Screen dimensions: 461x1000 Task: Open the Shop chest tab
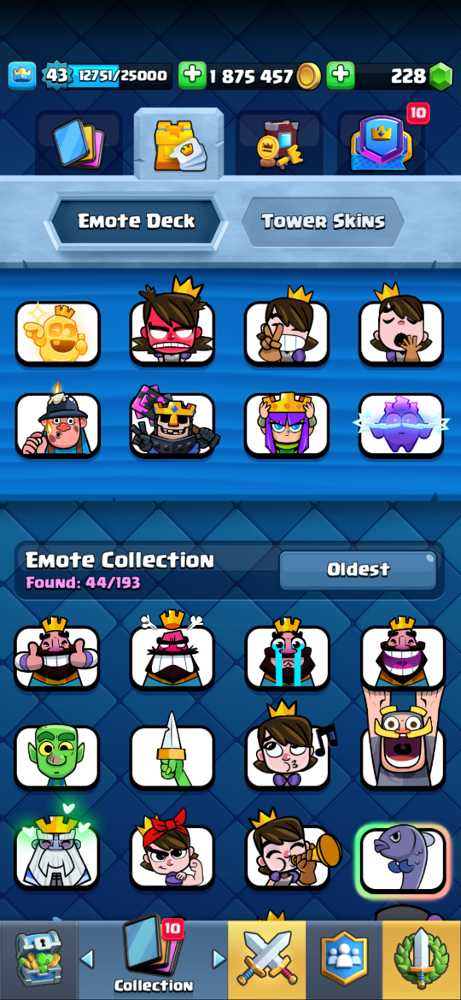click(x=38, y=960)
